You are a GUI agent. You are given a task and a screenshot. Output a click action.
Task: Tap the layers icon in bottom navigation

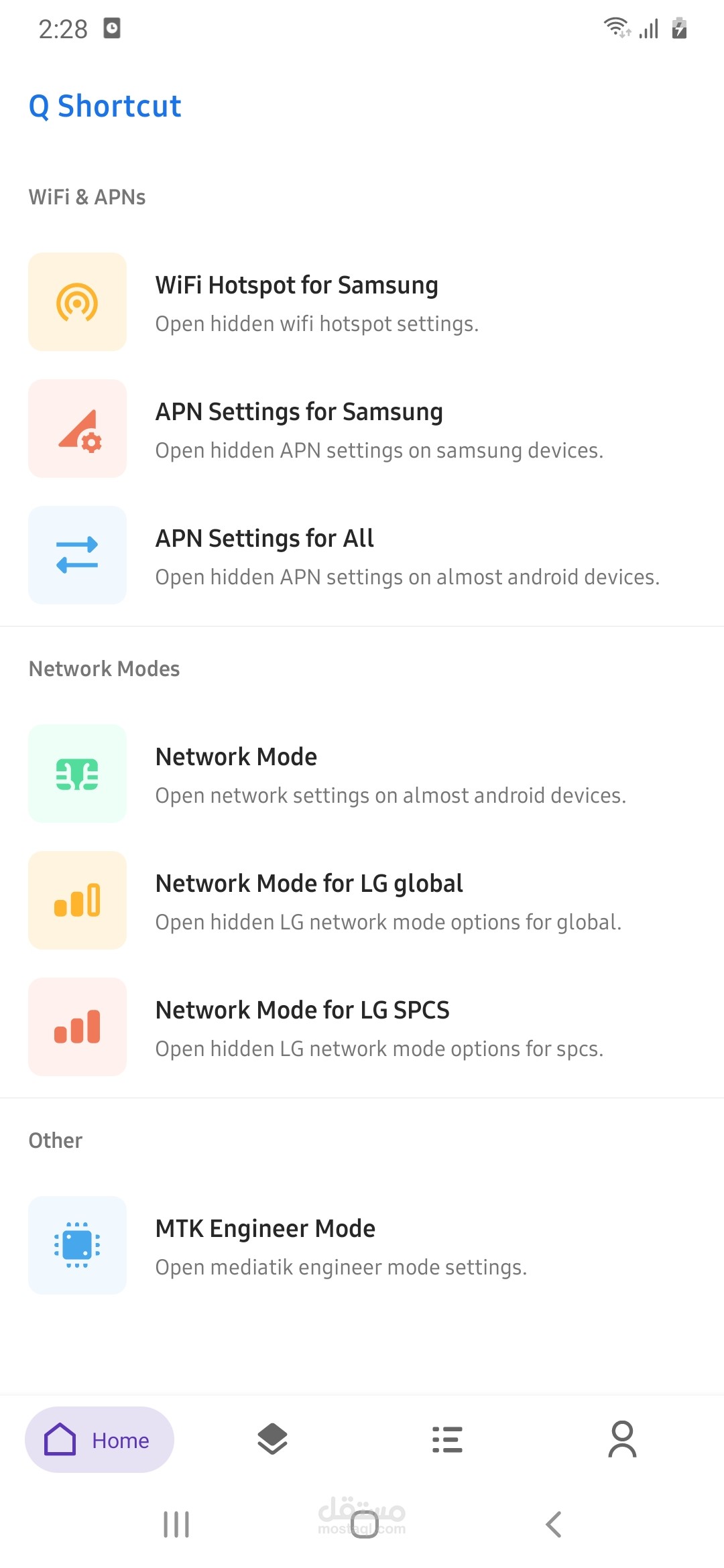(x=273, y=1439)
